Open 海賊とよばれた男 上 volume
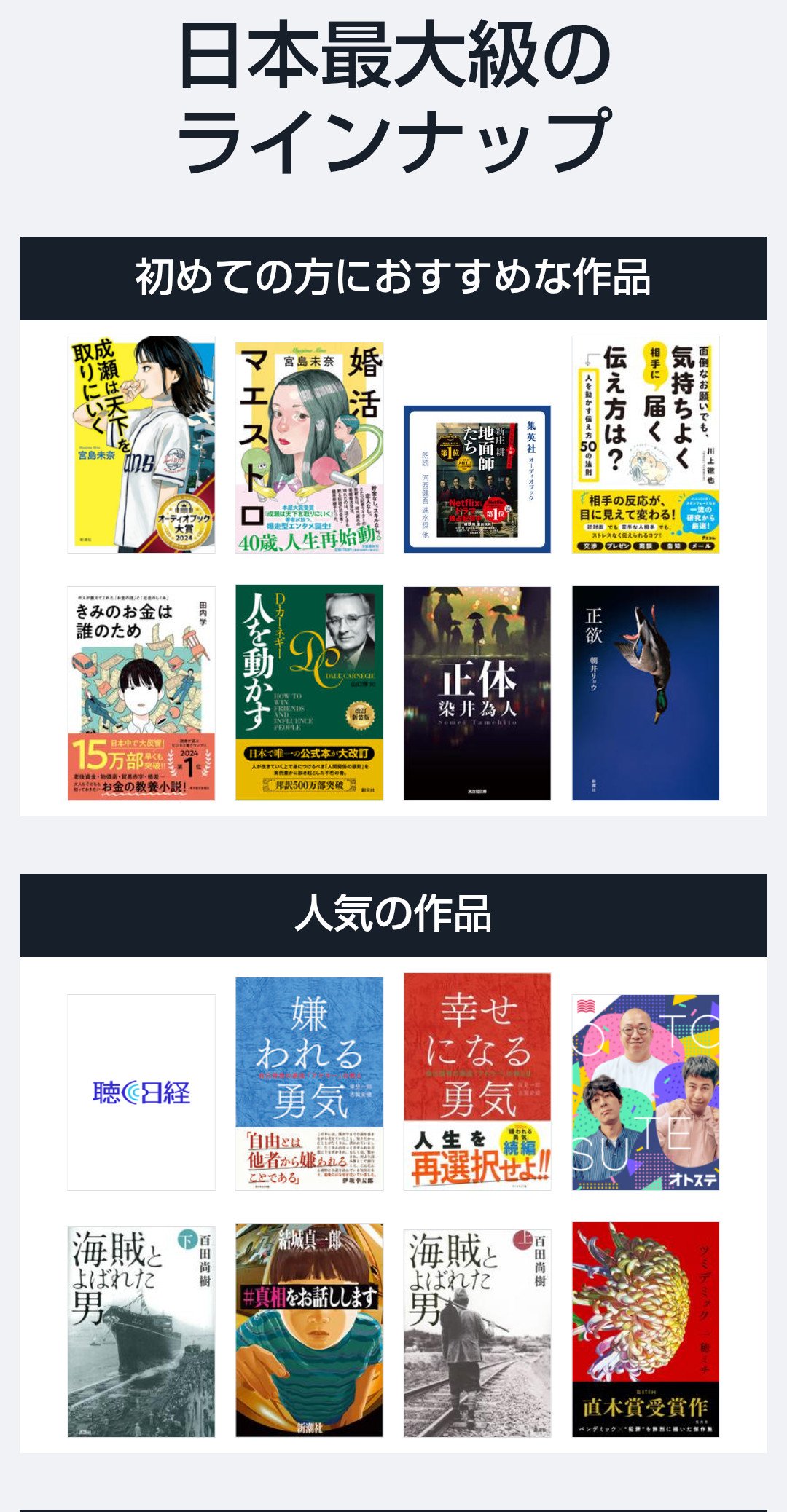 click(x=477, y=1333)
